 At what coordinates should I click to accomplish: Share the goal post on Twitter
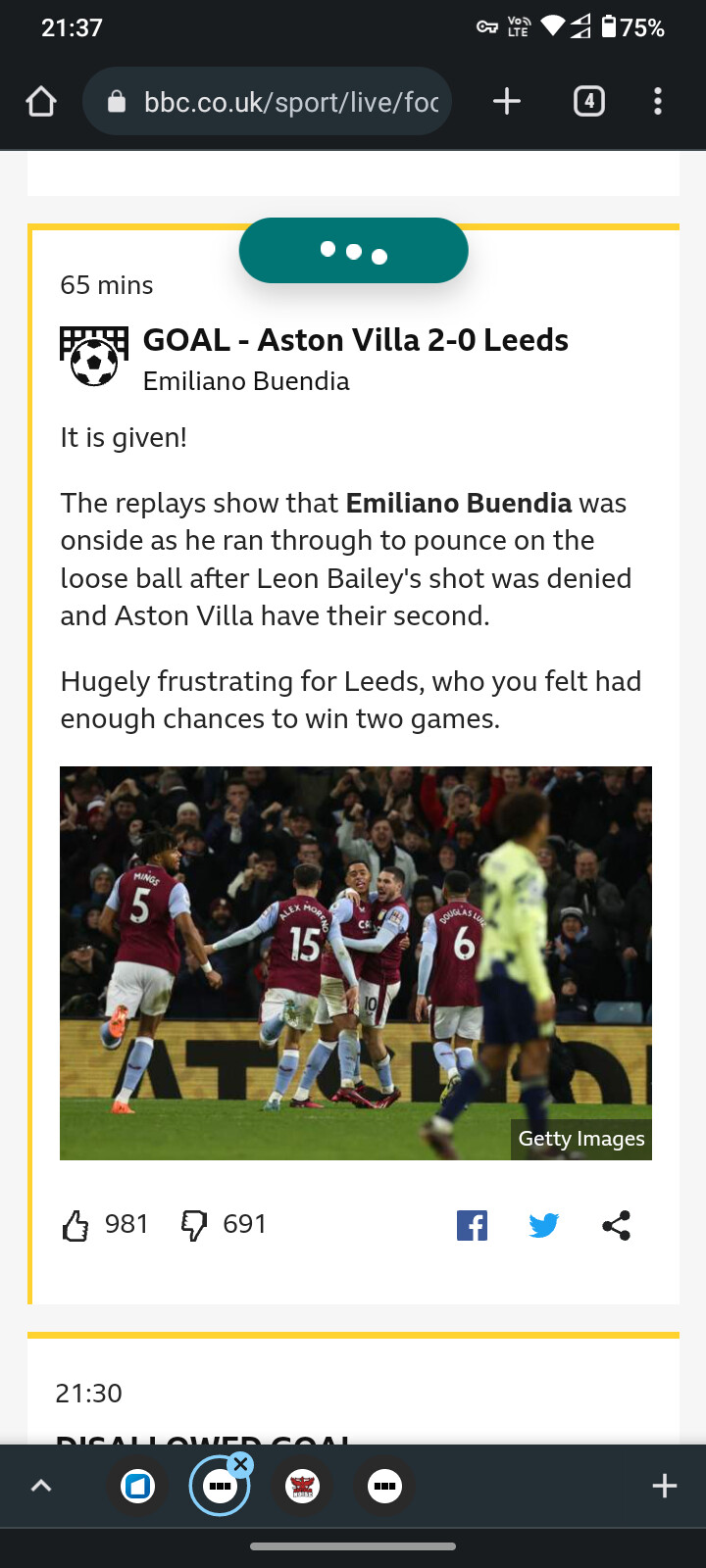click(543, 1225)
